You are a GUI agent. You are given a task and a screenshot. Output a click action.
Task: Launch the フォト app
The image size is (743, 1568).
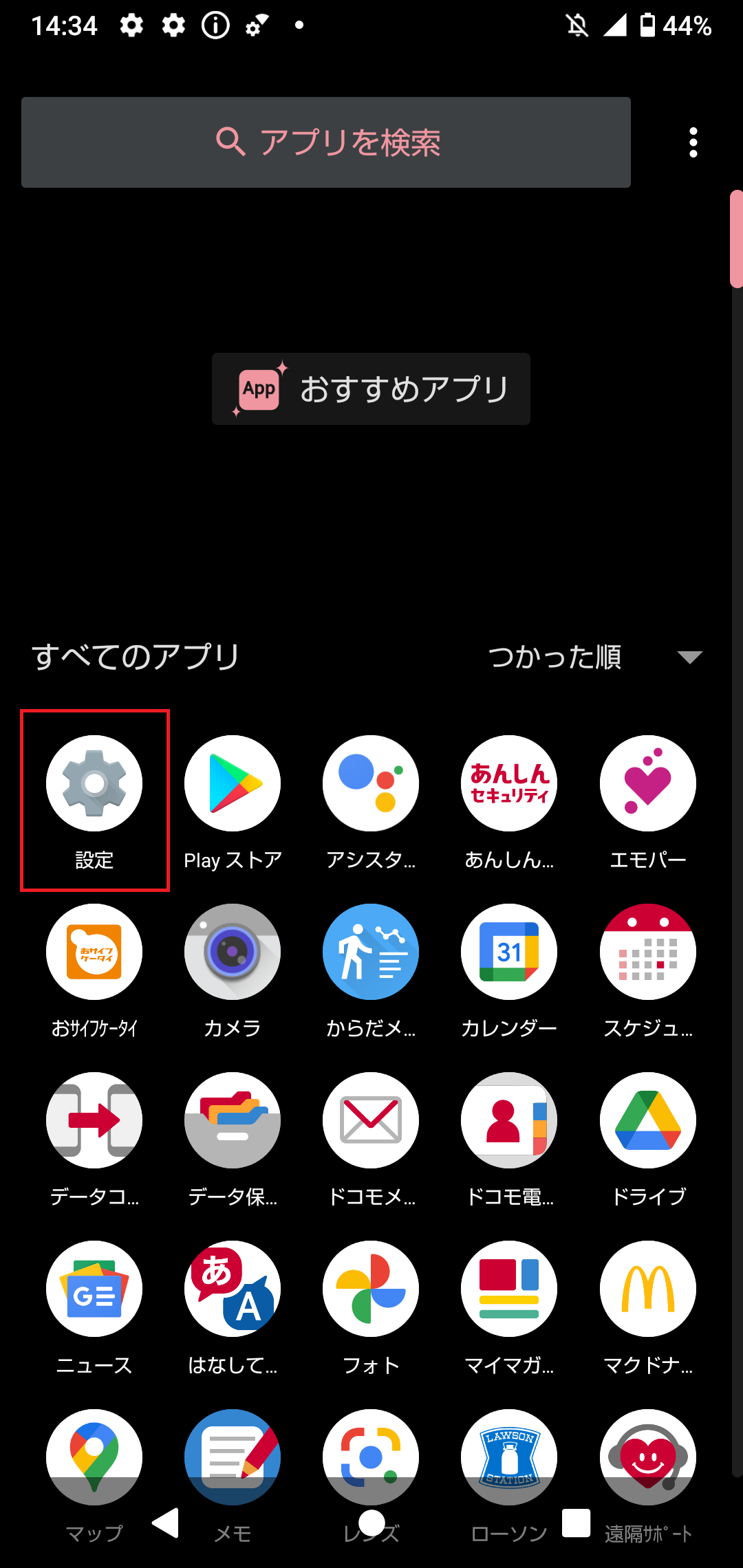click(371, 1307)
